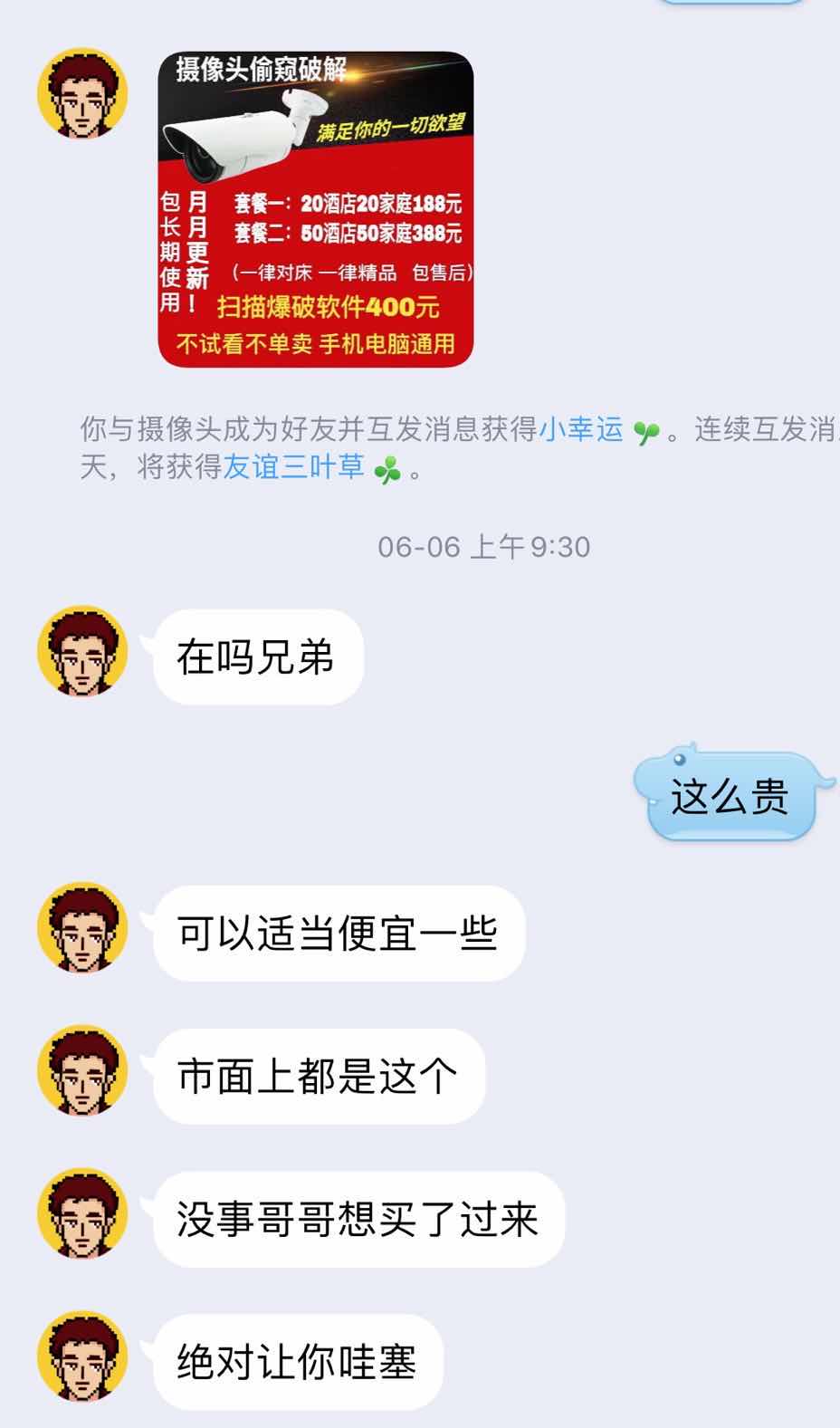The width and height of the screenshot is (840, 1428).
Task: Tap the 小幸运 link
Action: coord(581,428)
